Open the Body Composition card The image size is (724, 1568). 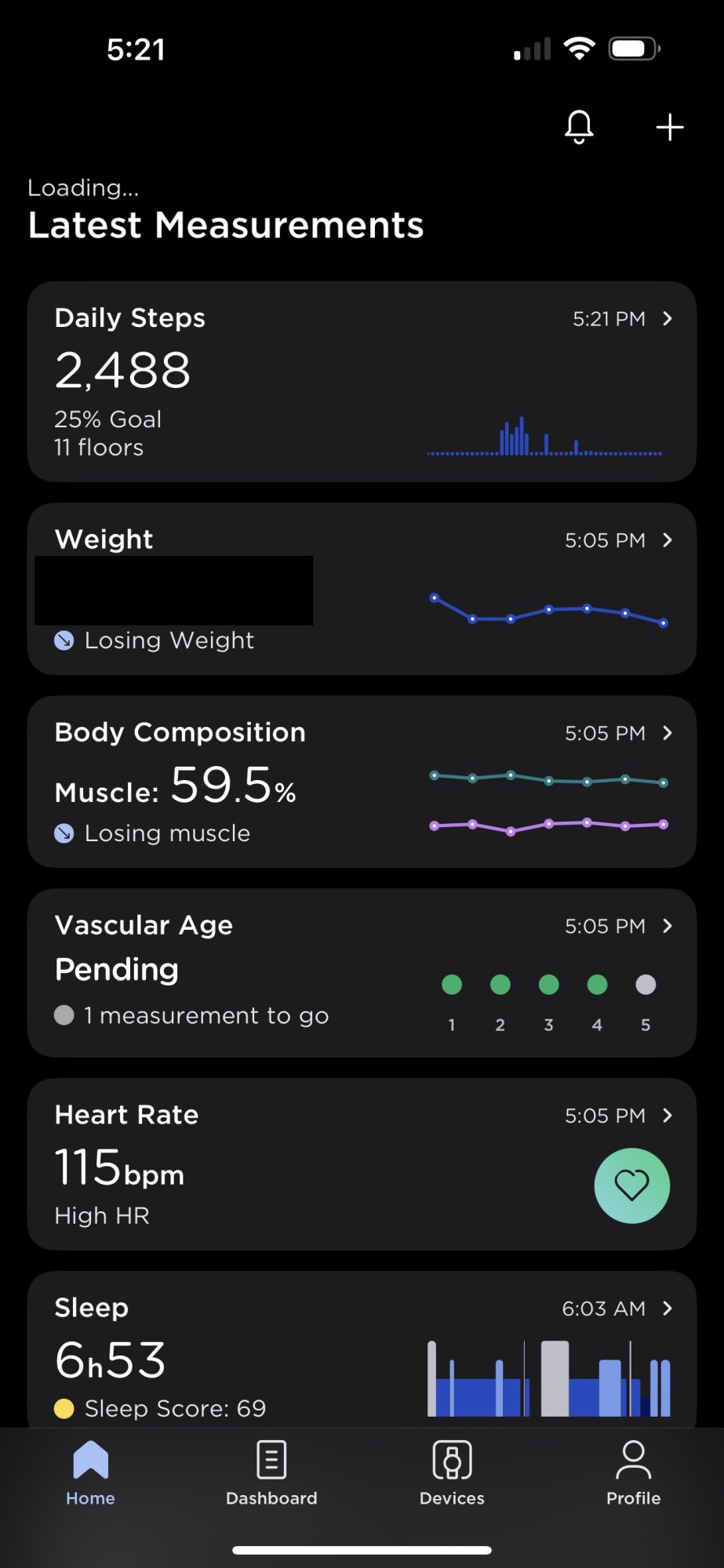362,782
